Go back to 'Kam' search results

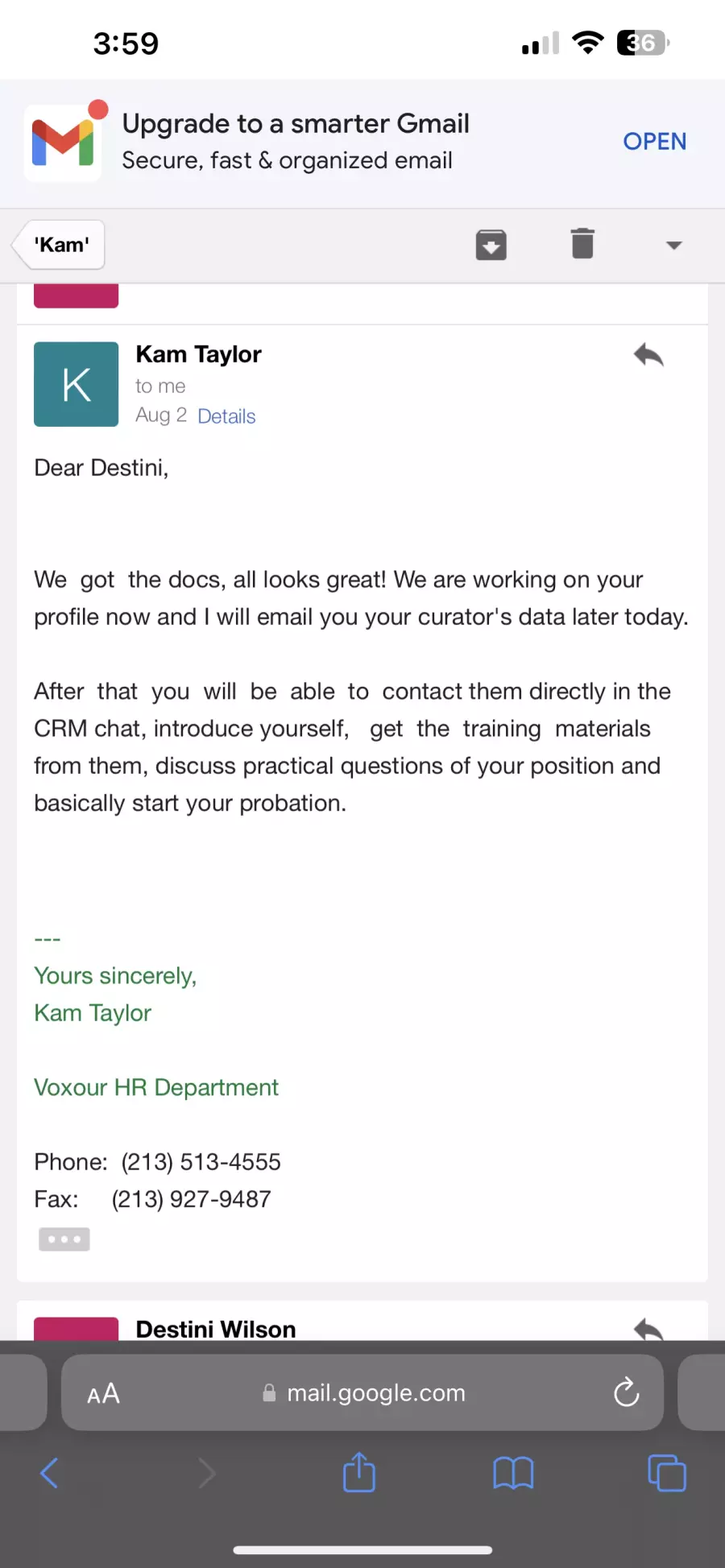click(x=59, y=245)
